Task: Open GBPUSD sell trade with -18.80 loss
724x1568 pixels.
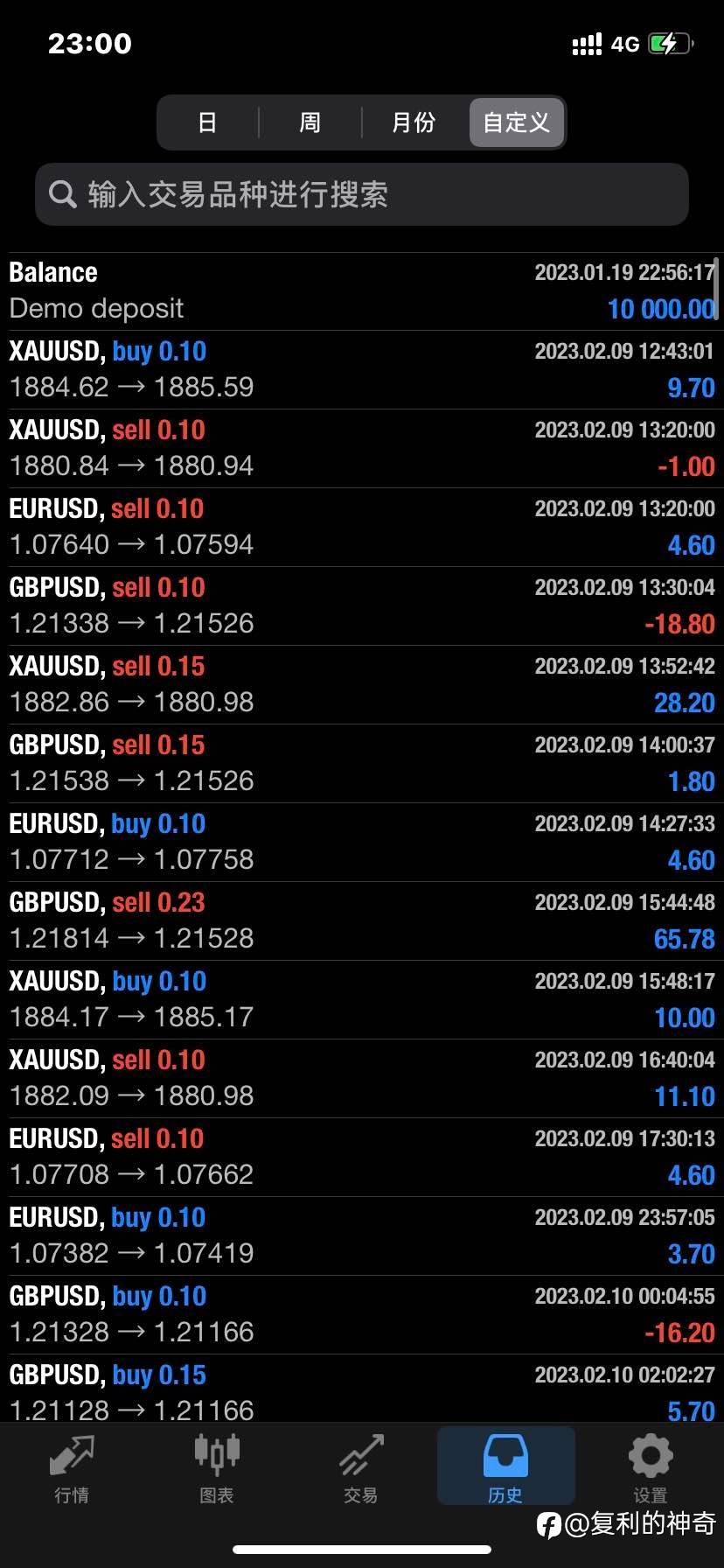Action: 362,605
